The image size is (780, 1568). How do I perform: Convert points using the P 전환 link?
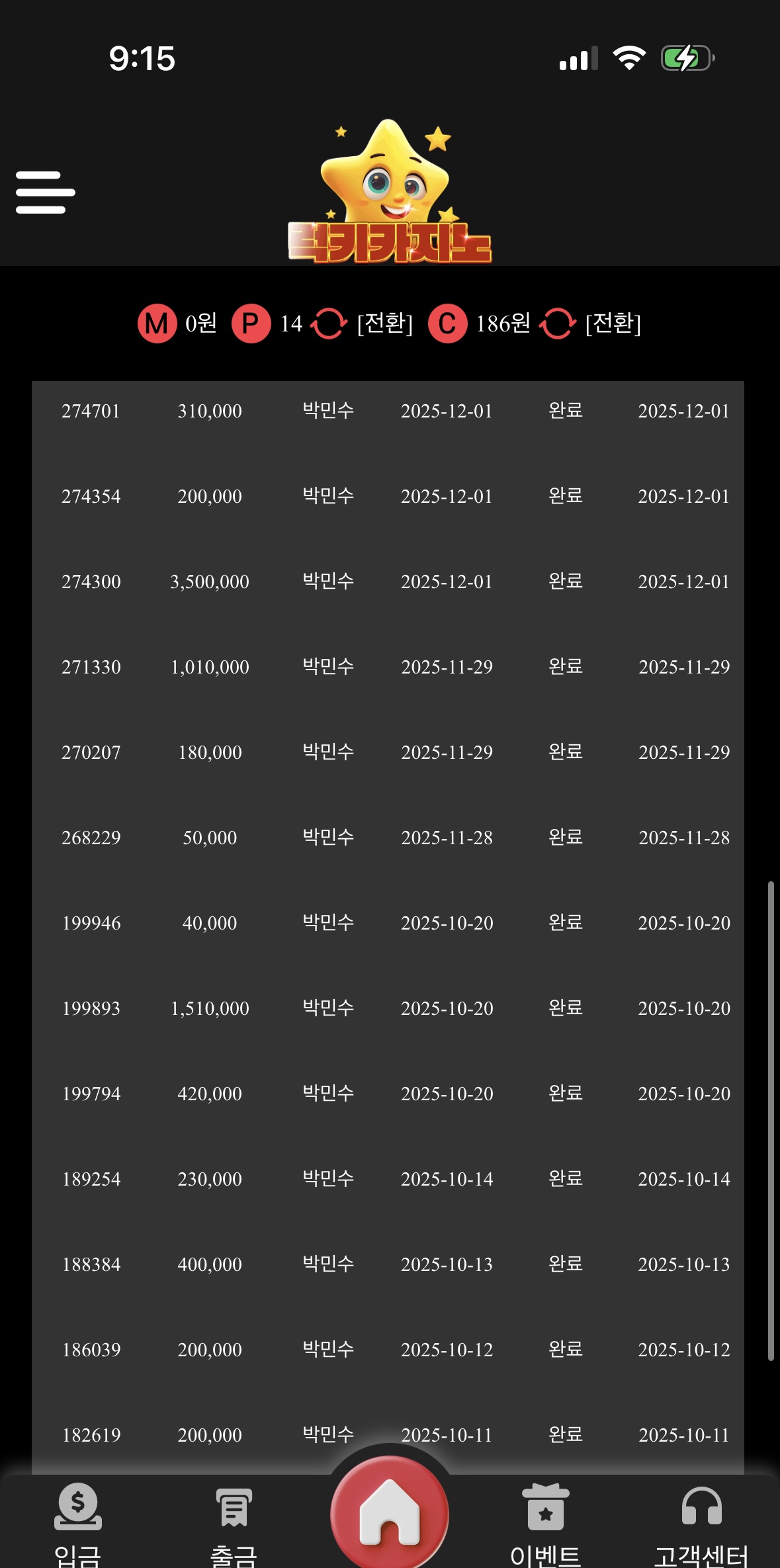pyautogui.click(x=384, y=324)
